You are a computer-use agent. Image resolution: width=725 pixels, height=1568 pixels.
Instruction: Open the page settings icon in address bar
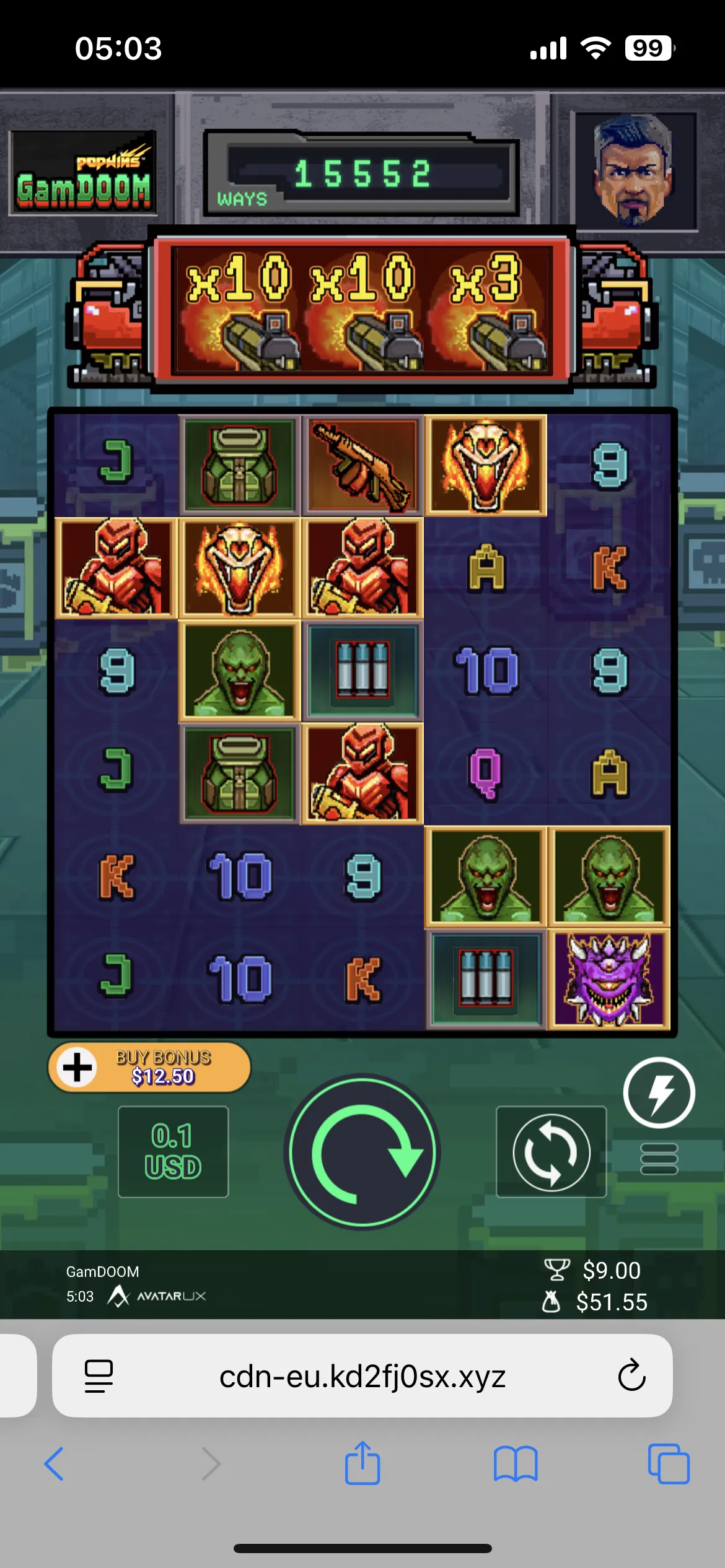[99, 1376]
